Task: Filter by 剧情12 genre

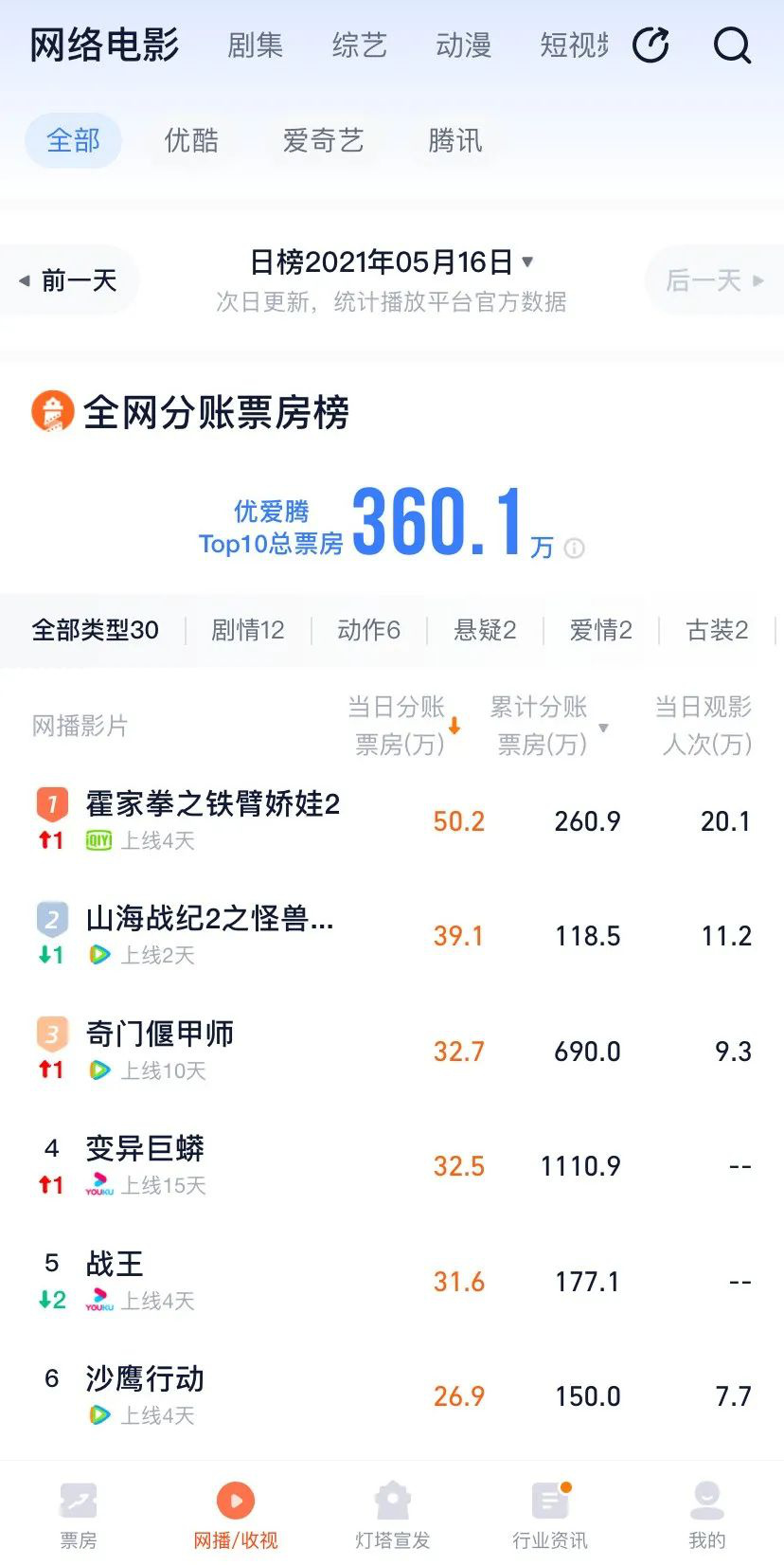Action: 248,630
